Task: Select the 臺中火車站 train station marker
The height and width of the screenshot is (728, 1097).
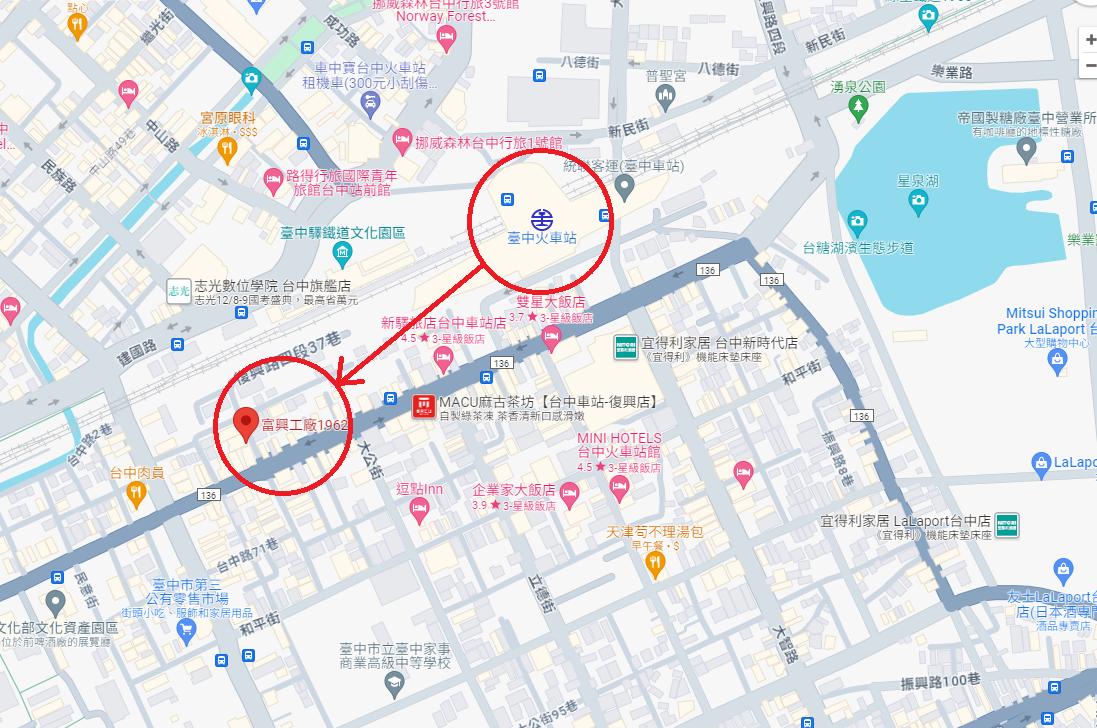Action: [x=541, y=214]
